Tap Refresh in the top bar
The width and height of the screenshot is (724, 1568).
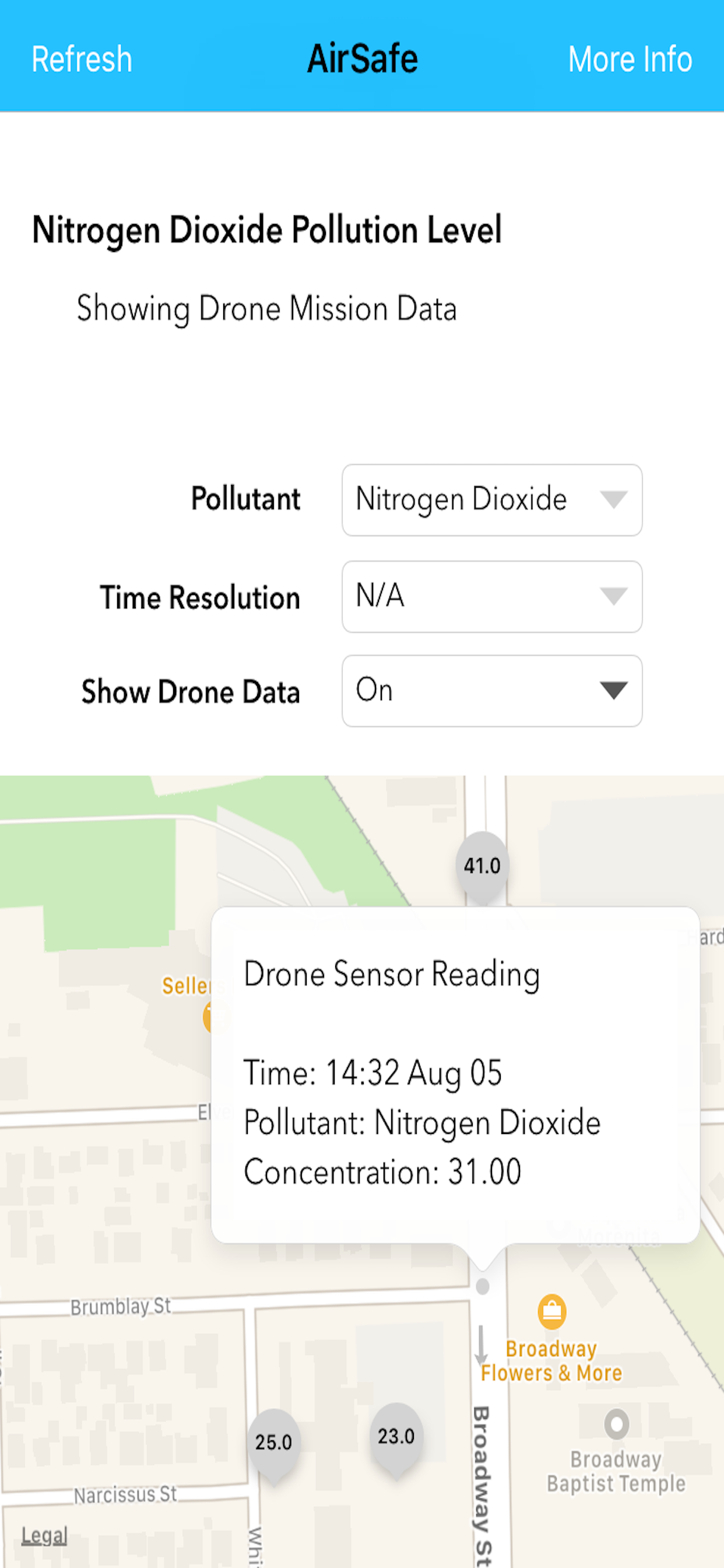[82, 59]
